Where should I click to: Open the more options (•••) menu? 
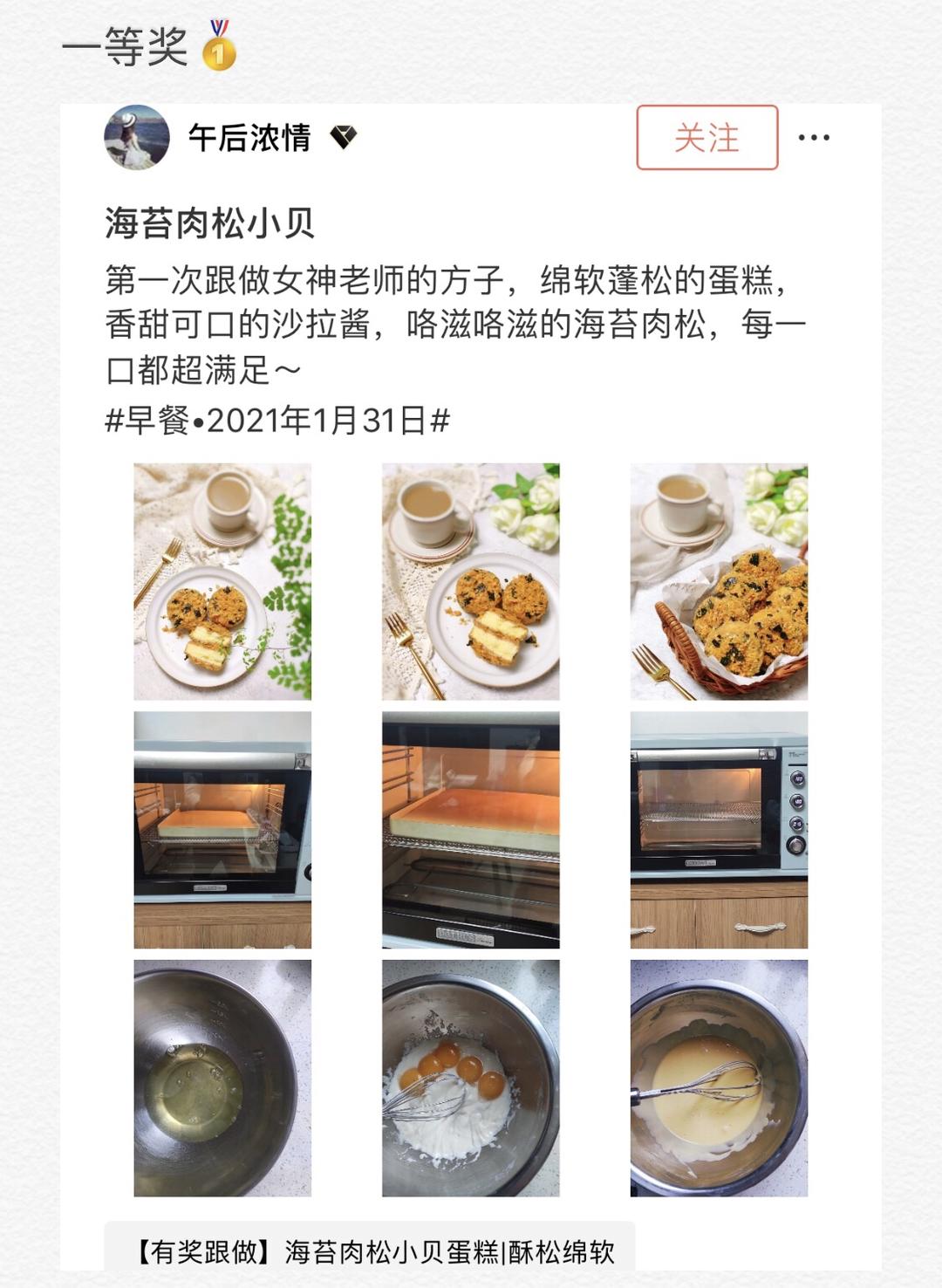click(816, 137)
